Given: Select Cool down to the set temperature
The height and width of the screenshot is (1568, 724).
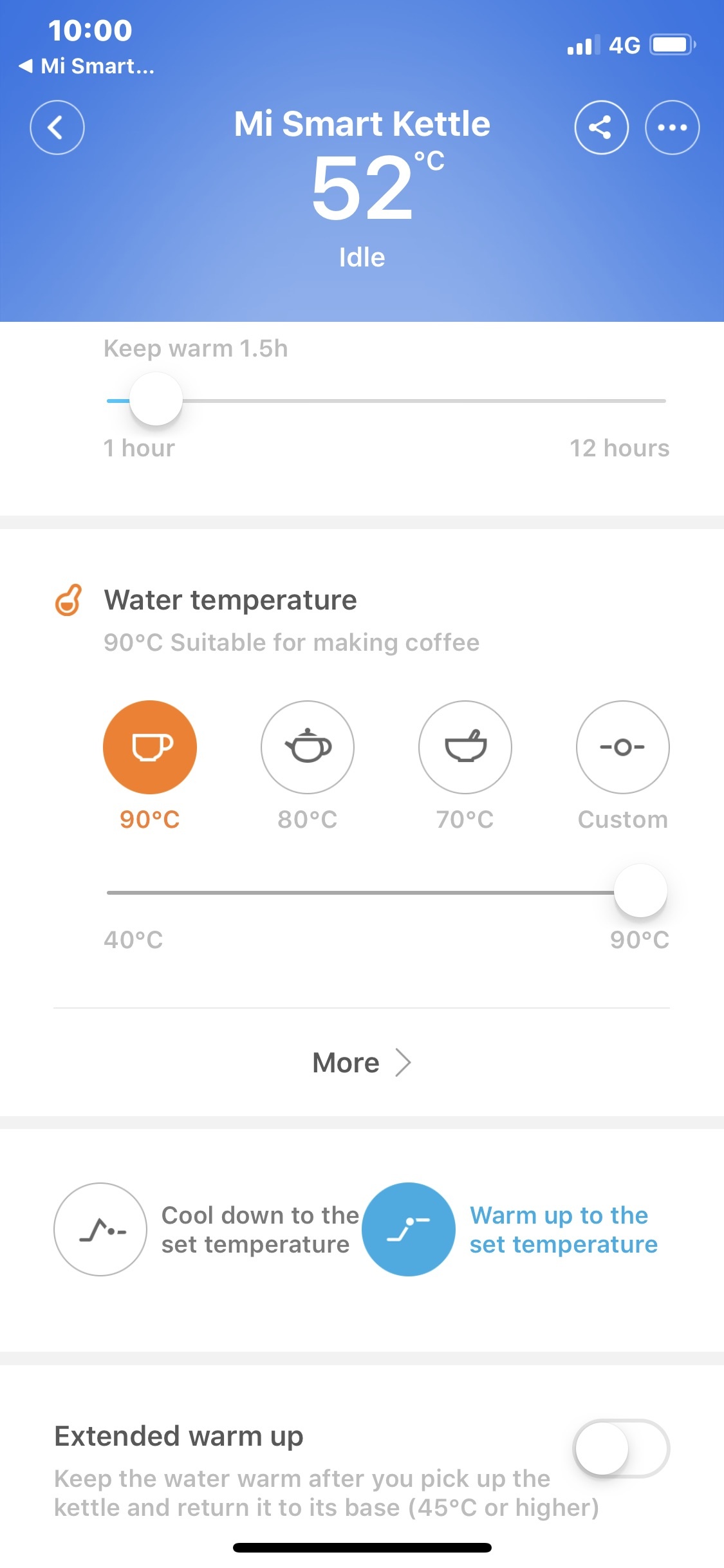Looking at the screenshot, I should 101,1229.
